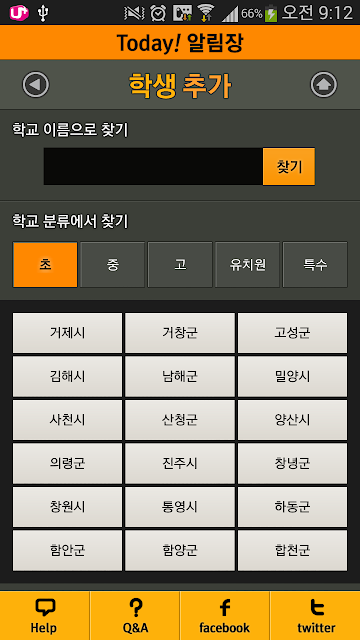Pick the 김해시 region
This screenshot has width=360, height=640.
tap(67, 376)
